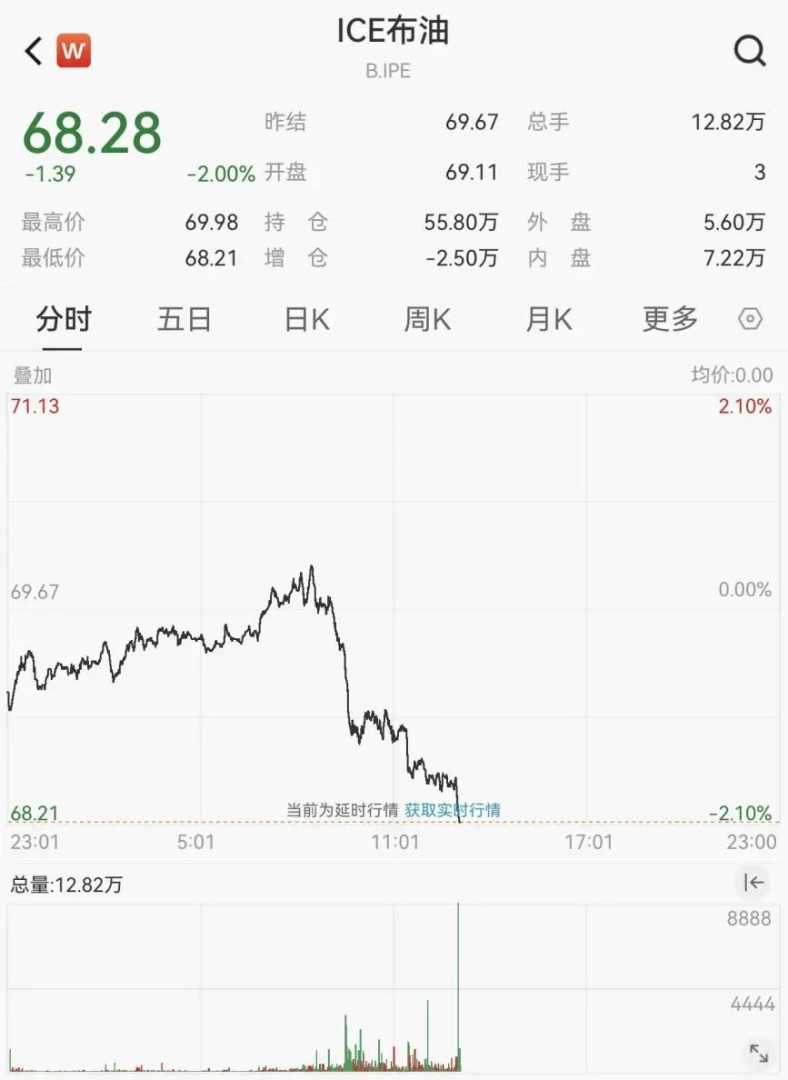Select the 周K chart tab
This screenshot has height=1080, width=788.
click(427, 320)
